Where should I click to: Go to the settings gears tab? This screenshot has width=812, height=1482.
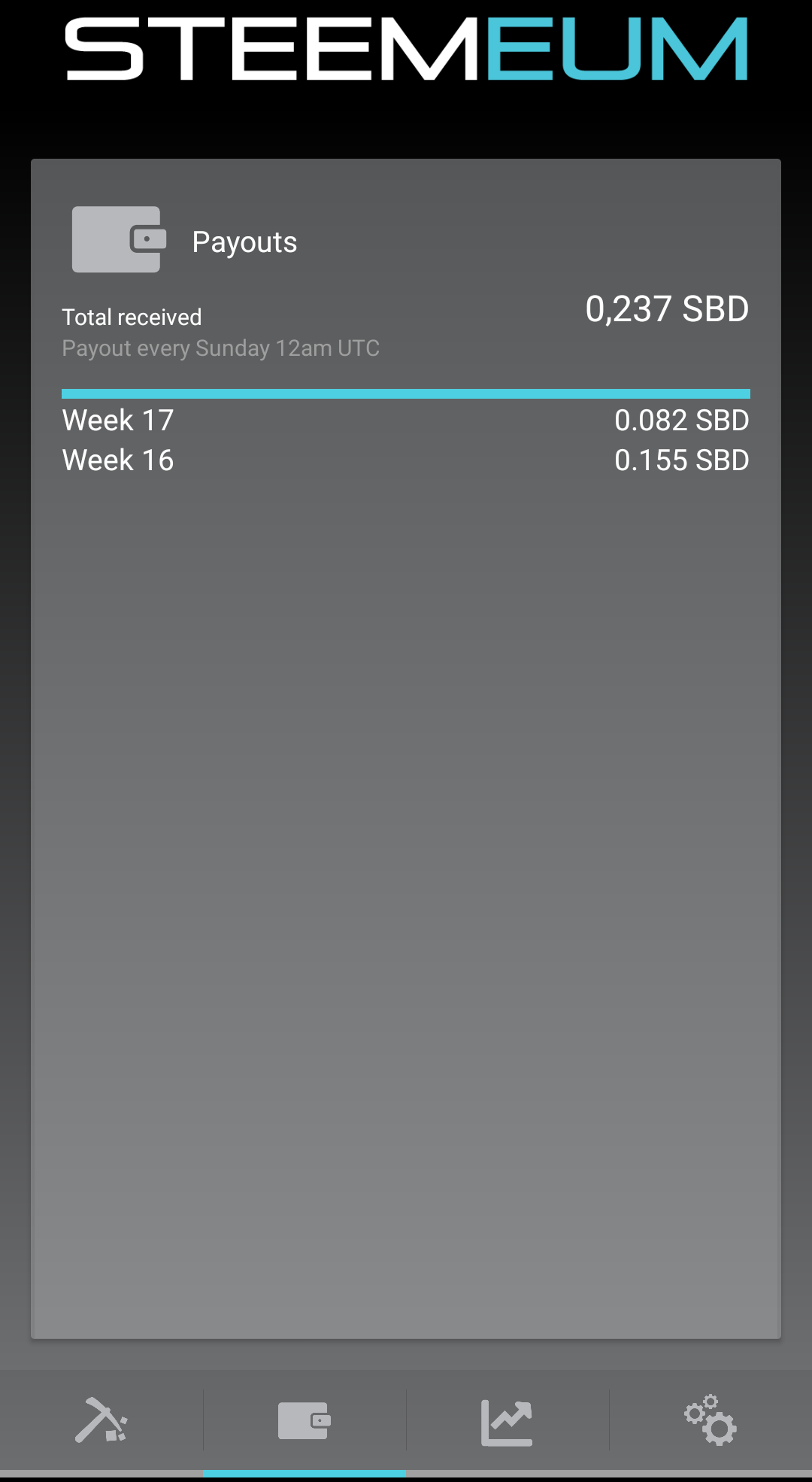click(710, 1420)
